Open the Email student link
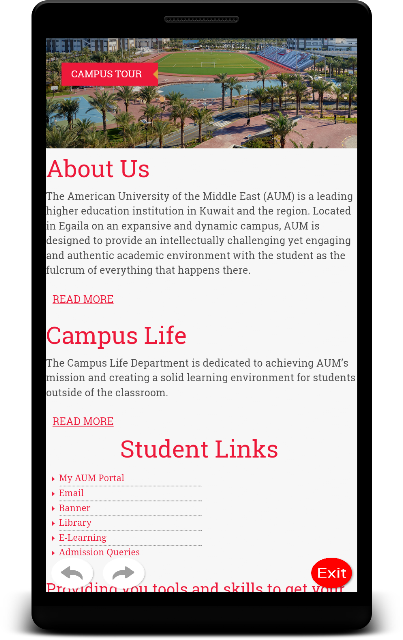The image size is (403, 640). click(x=71, y=493)
